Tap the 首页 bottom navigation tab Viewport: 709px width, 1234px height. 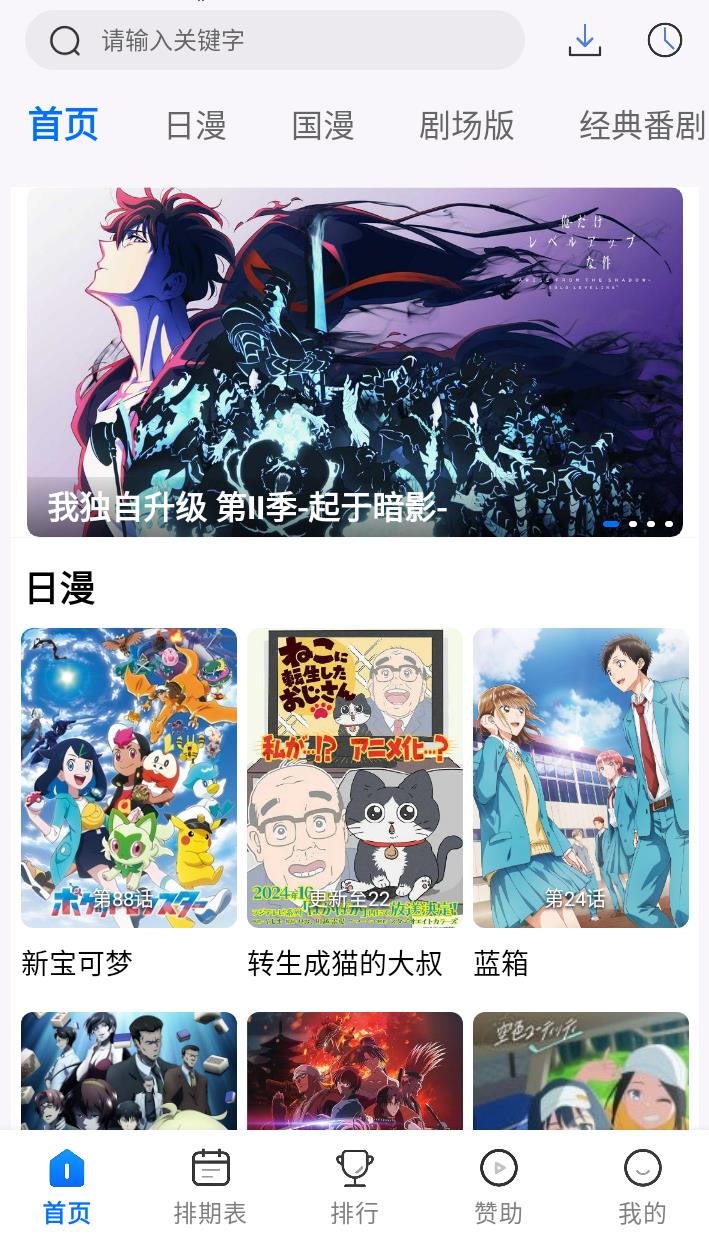[x=67, y=1186]
